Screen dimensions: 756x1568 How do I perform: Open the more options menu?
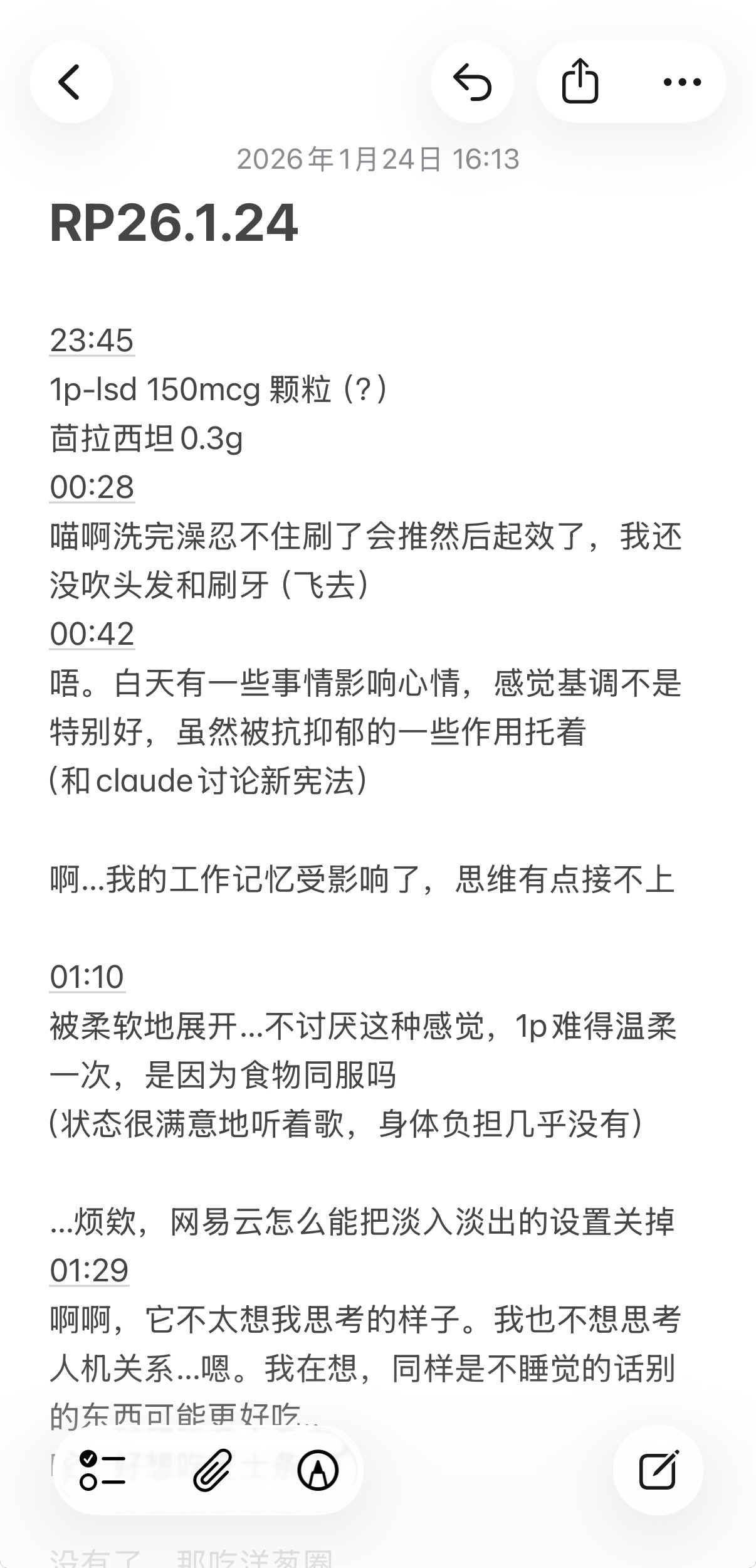click(x=681, y=82)
